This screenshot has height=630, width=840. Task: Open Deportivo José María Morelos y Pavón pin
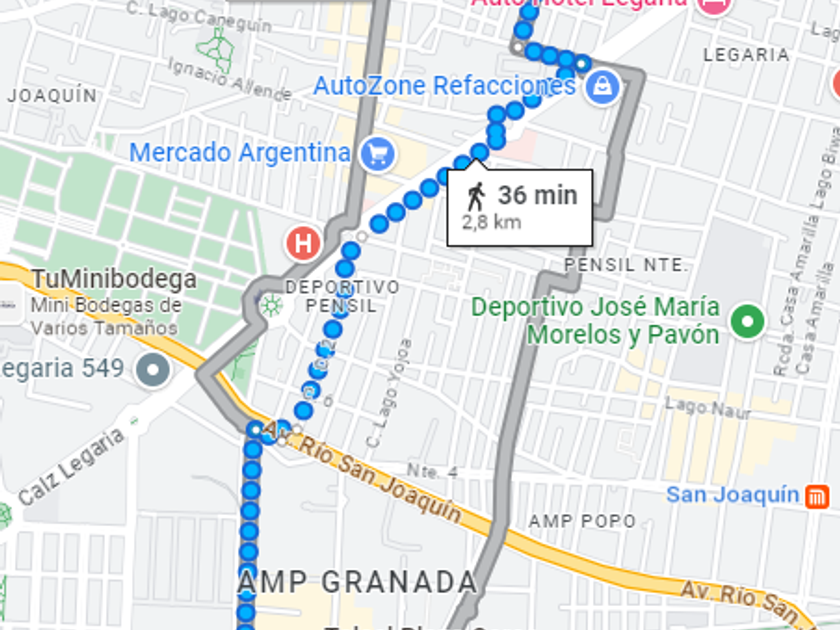[746, 321]
